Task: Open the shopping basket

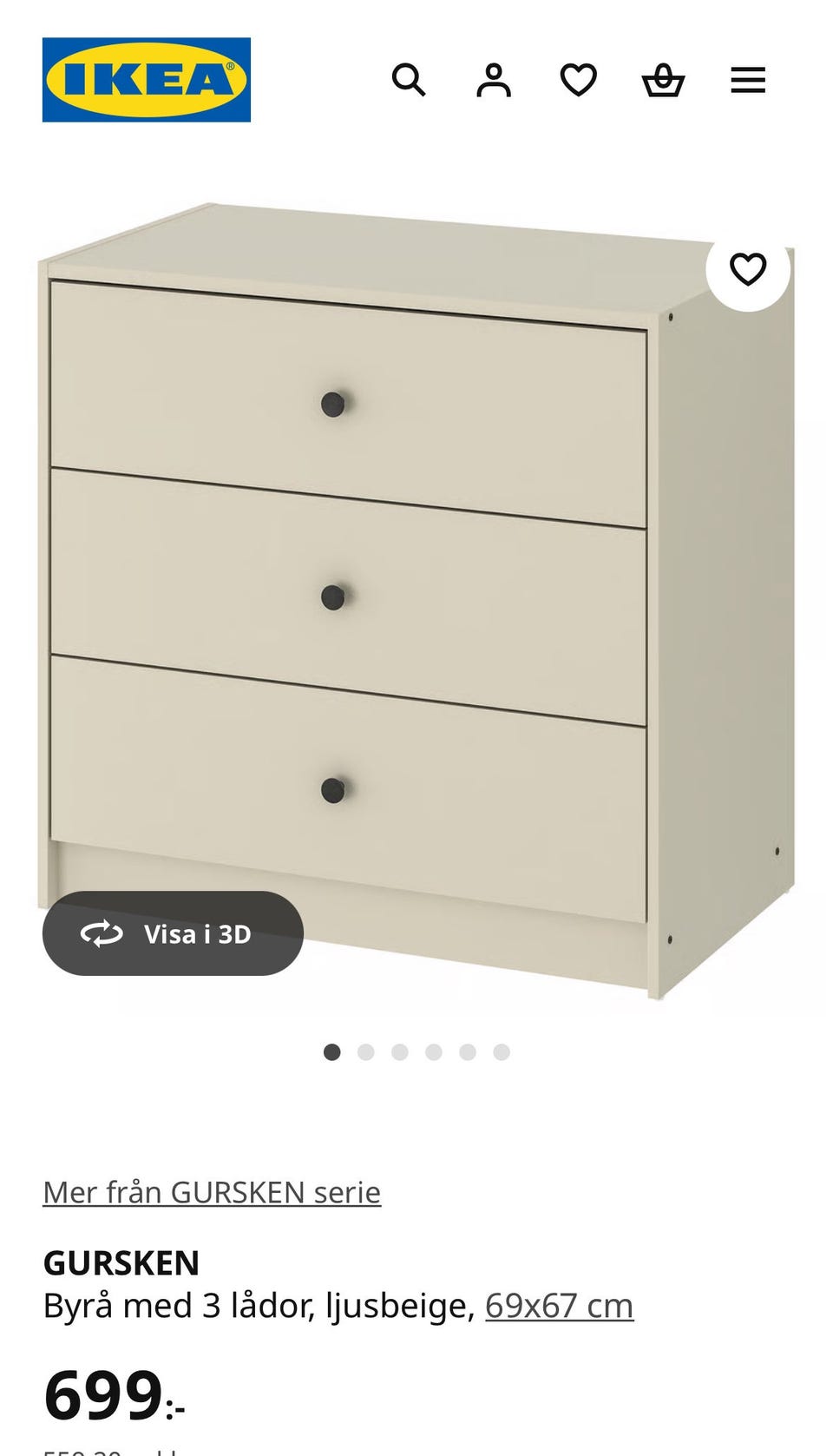Action: click(663, 80)
